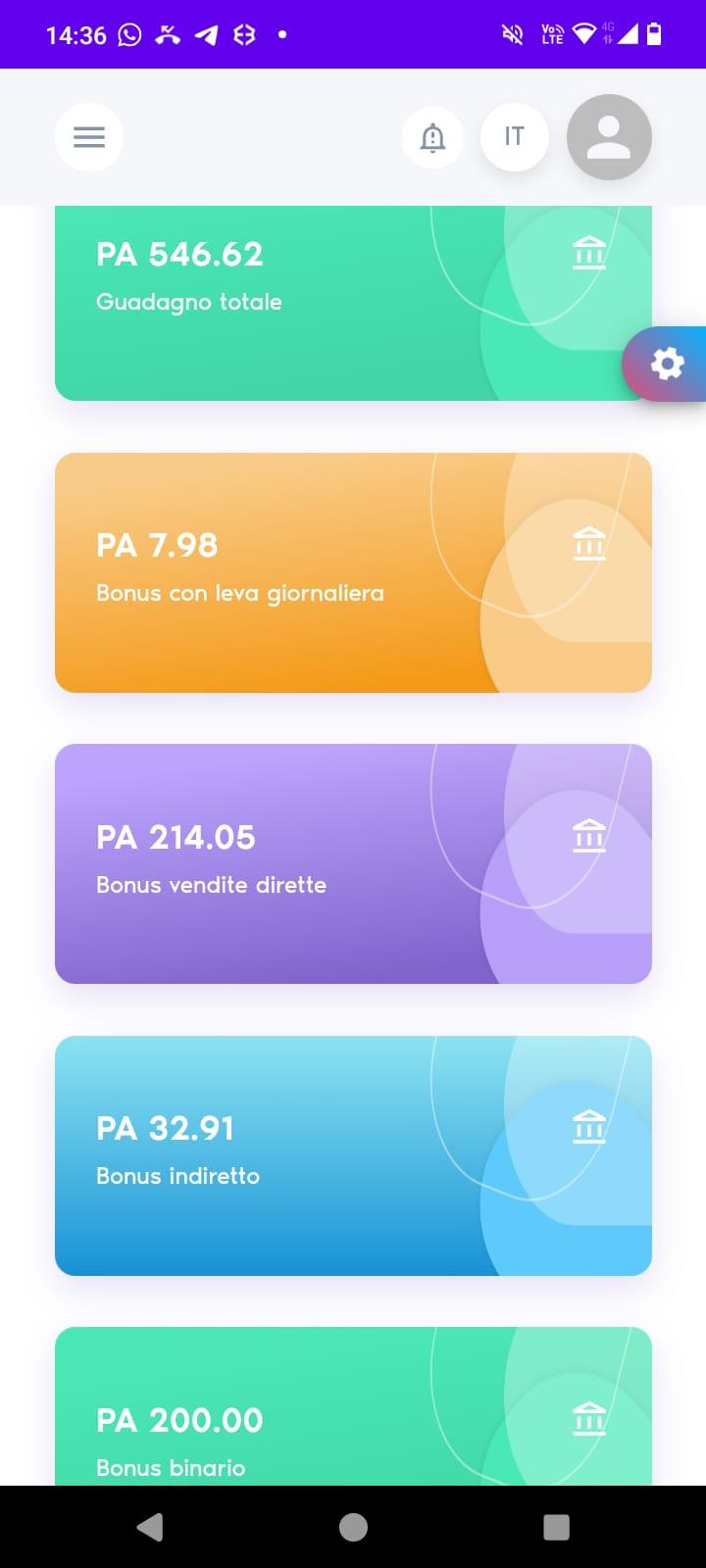Open the notifications bell
706x1568 pixels.
[432, 137]
